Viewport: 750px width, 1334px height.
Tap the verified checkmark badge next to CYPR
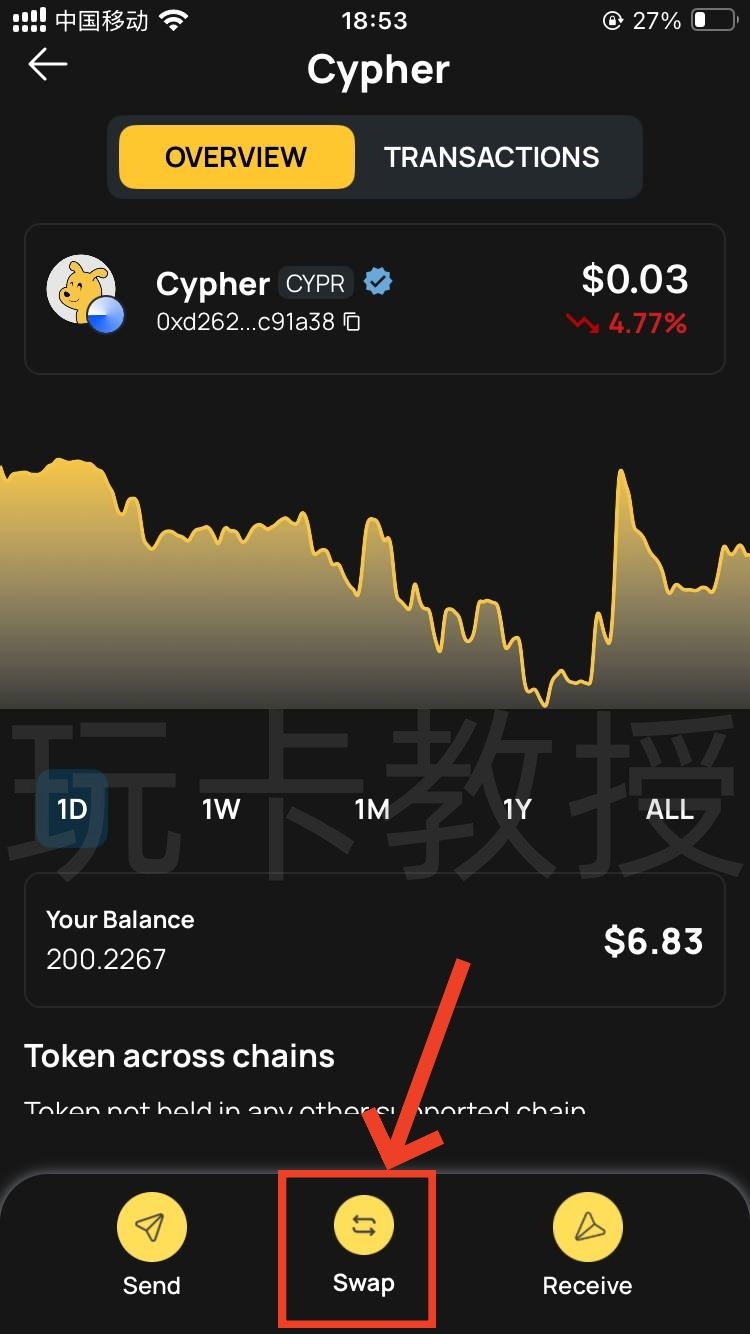tap(376, 283)
